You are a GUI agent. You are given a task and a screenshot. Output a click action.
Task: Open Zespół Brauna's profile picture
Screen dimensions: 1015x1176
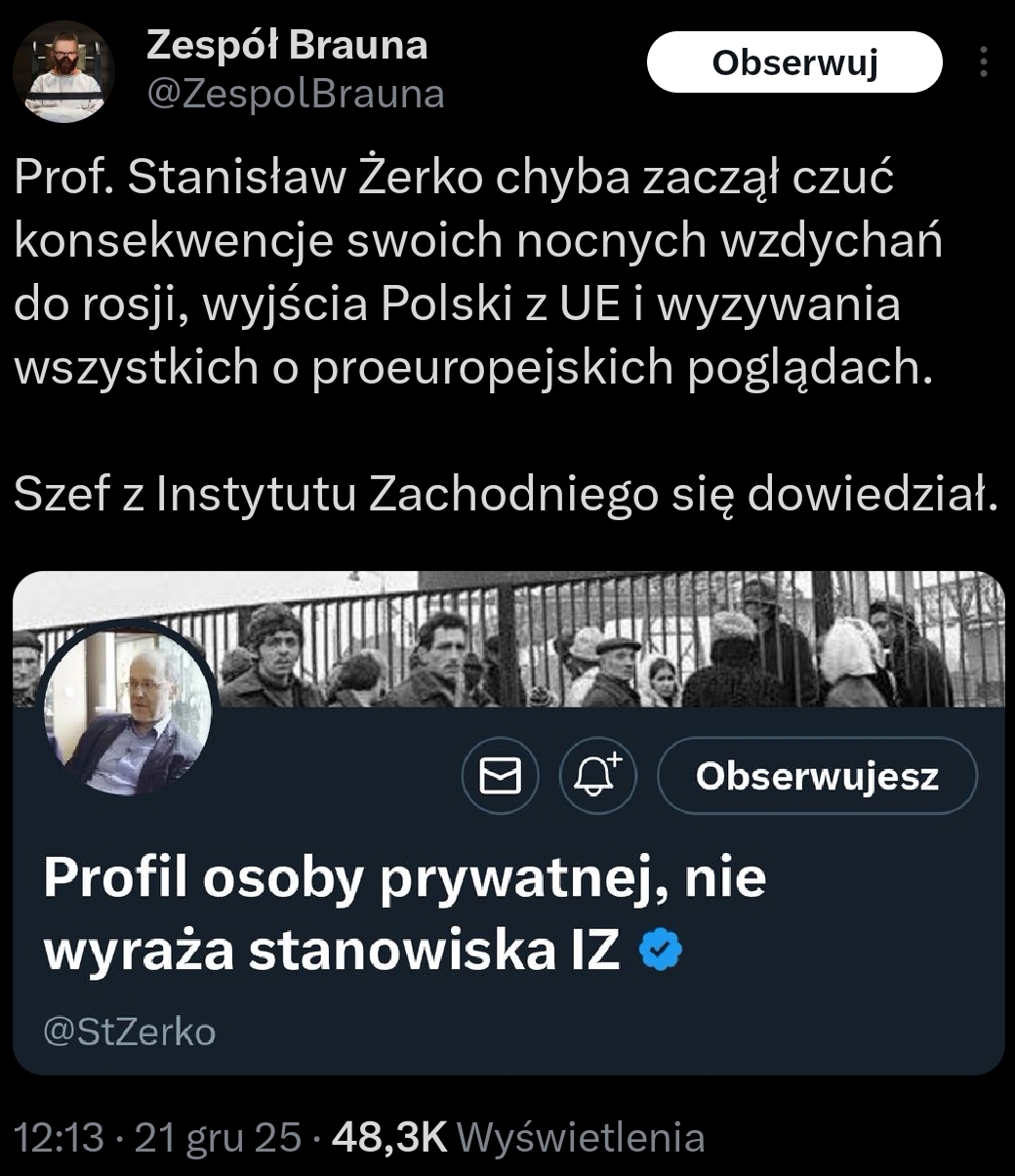(64, 71)
